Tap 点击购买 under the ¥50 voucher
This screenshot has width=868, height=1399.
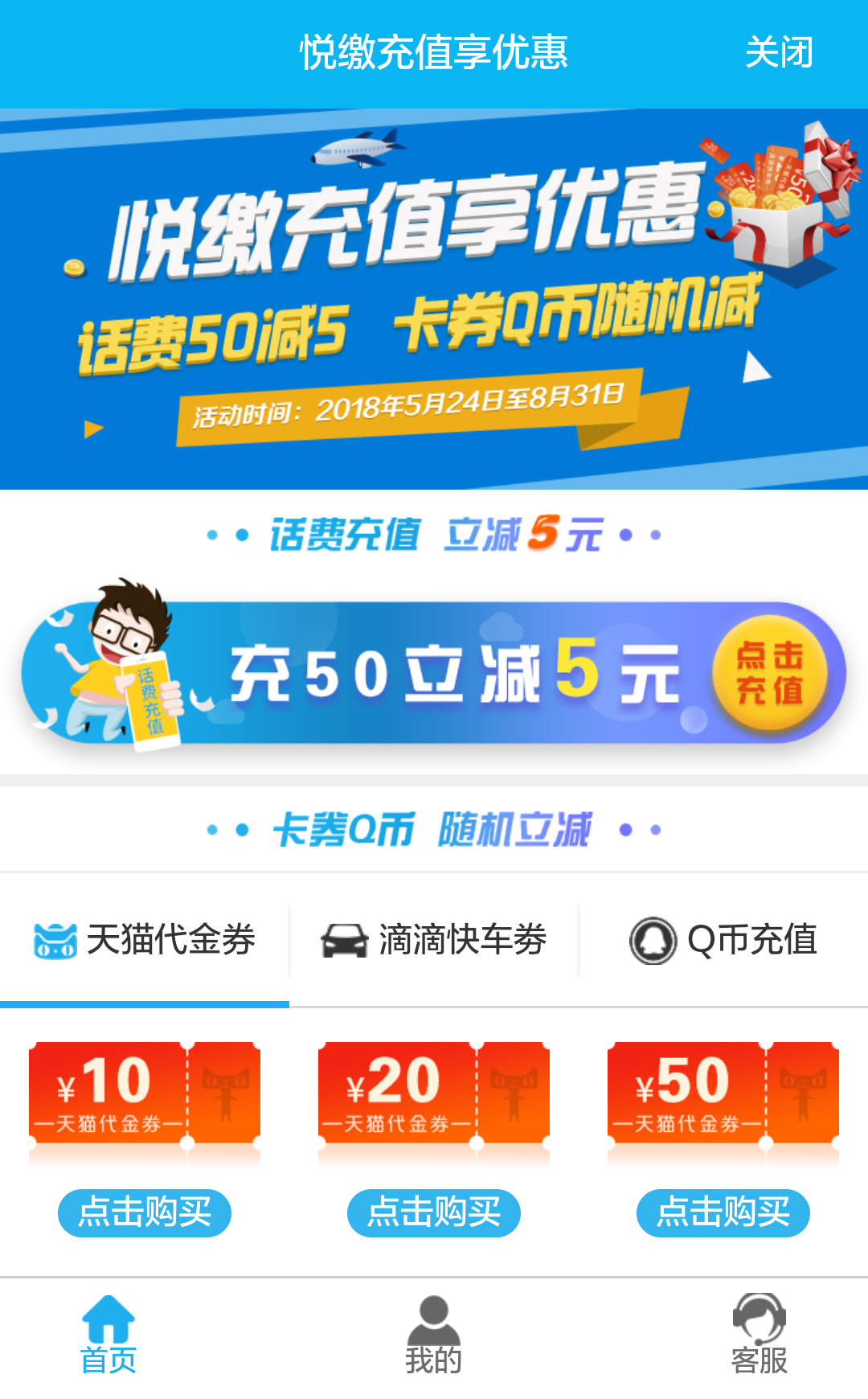click(x=723, y=1212)
